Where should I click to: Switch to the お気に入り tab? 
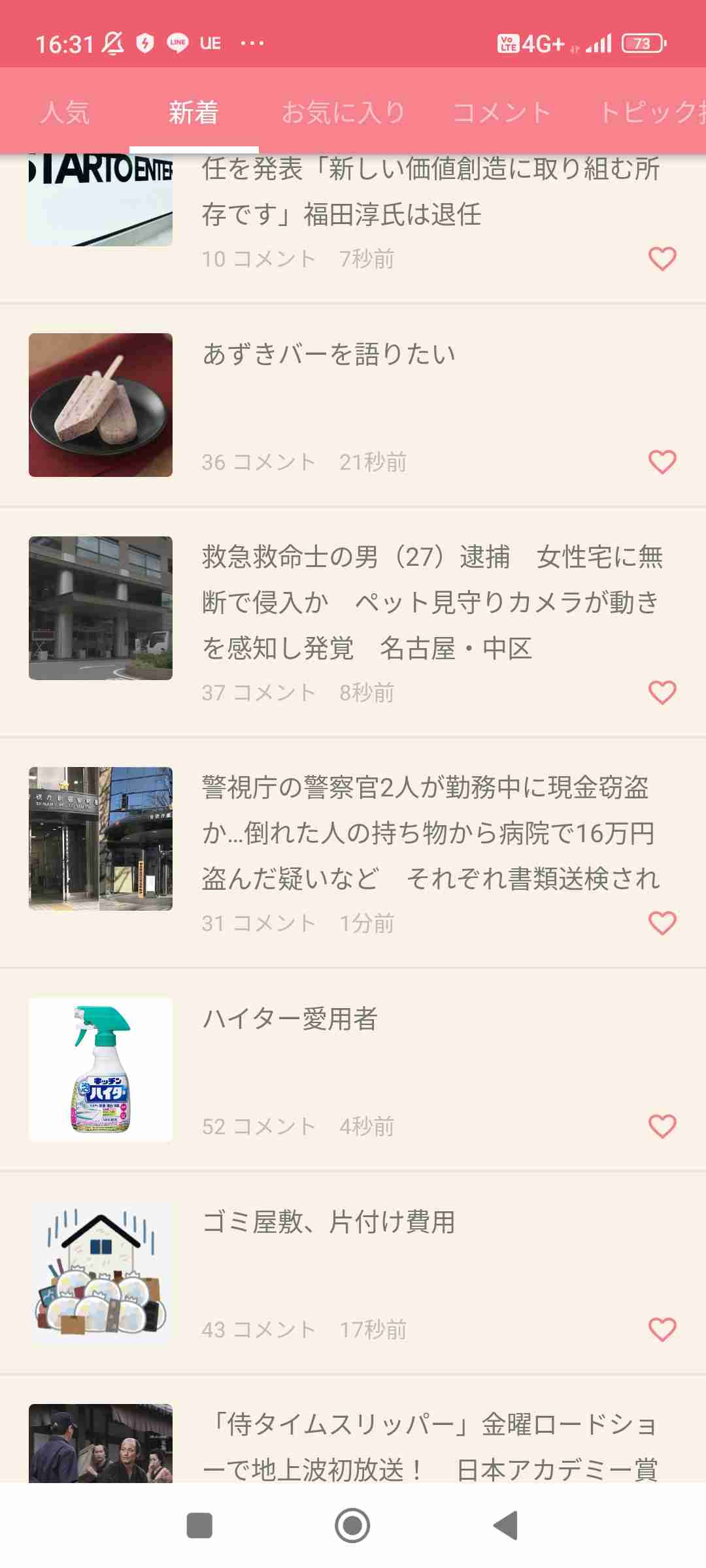[343, 112]
